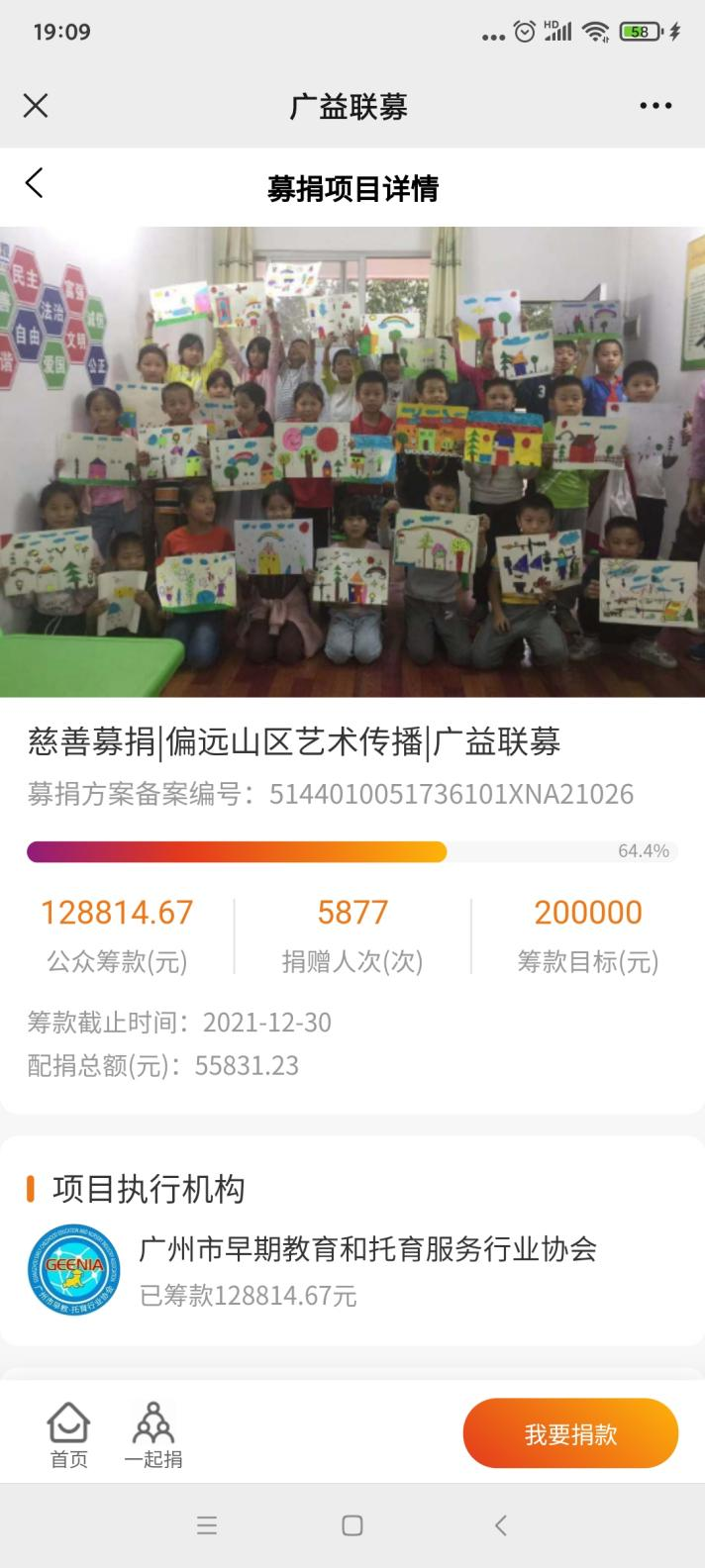Image resolution: width=705 pixels, height=1568 pixels.
Task: Go to 首页 home
Action: tap(68, 1435)
